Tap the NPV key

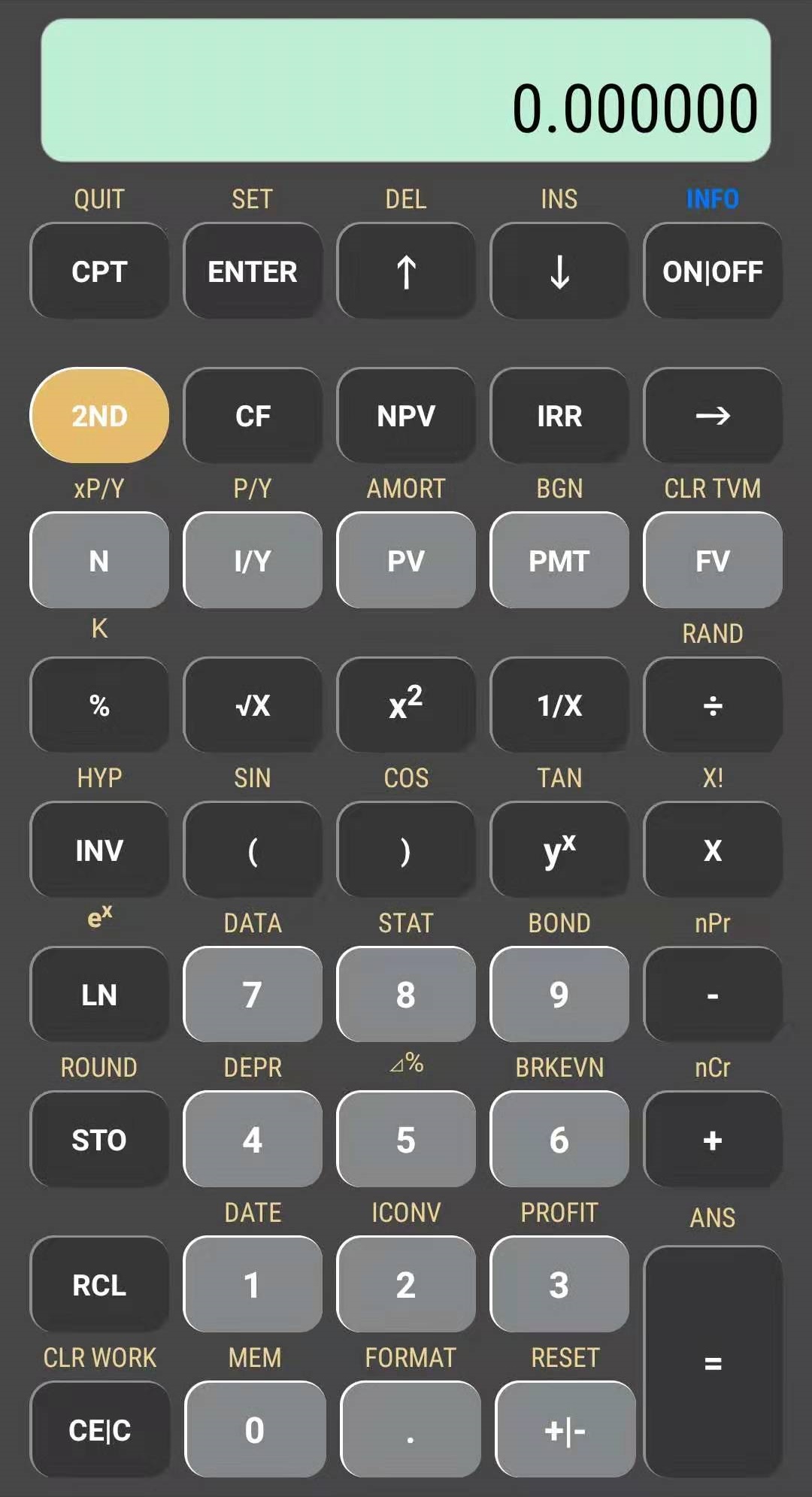pyautogui.click(x=406, y=416)
